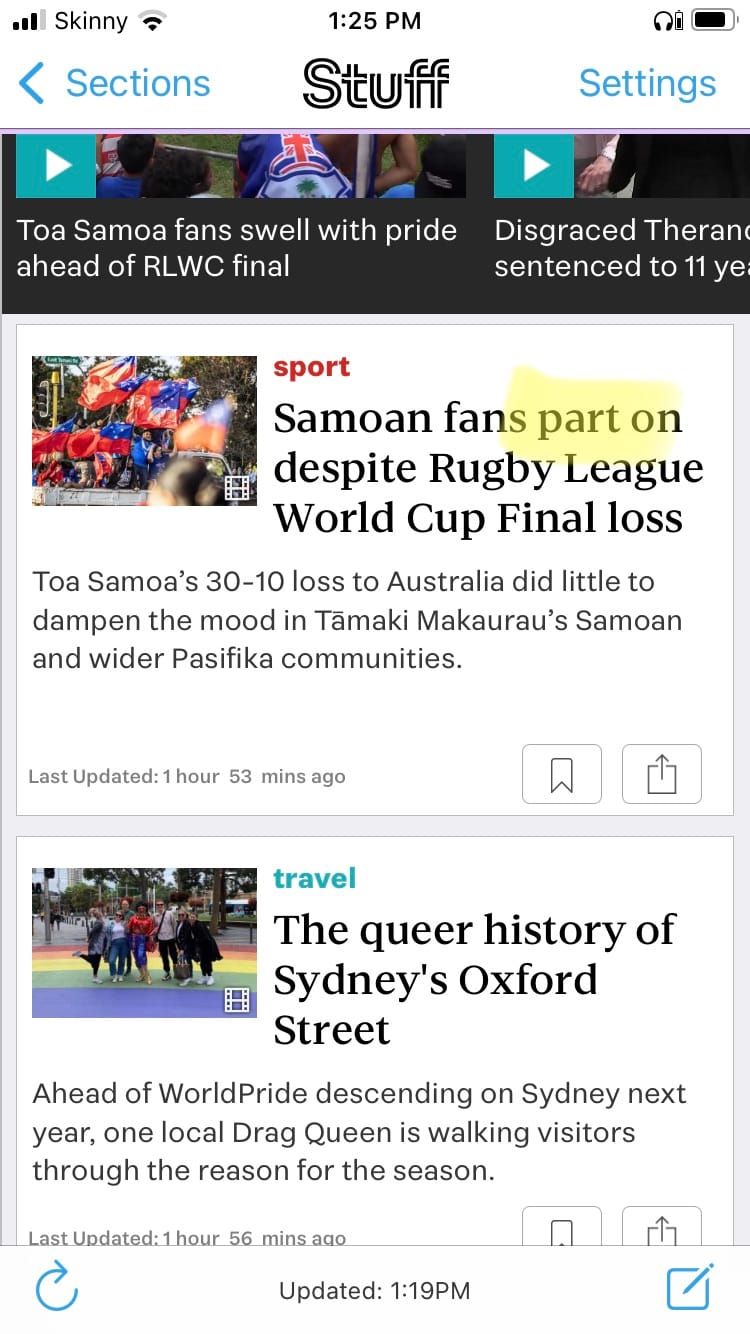The image size is (750, 1334).
Task: Open Settings
Action: 647,84
